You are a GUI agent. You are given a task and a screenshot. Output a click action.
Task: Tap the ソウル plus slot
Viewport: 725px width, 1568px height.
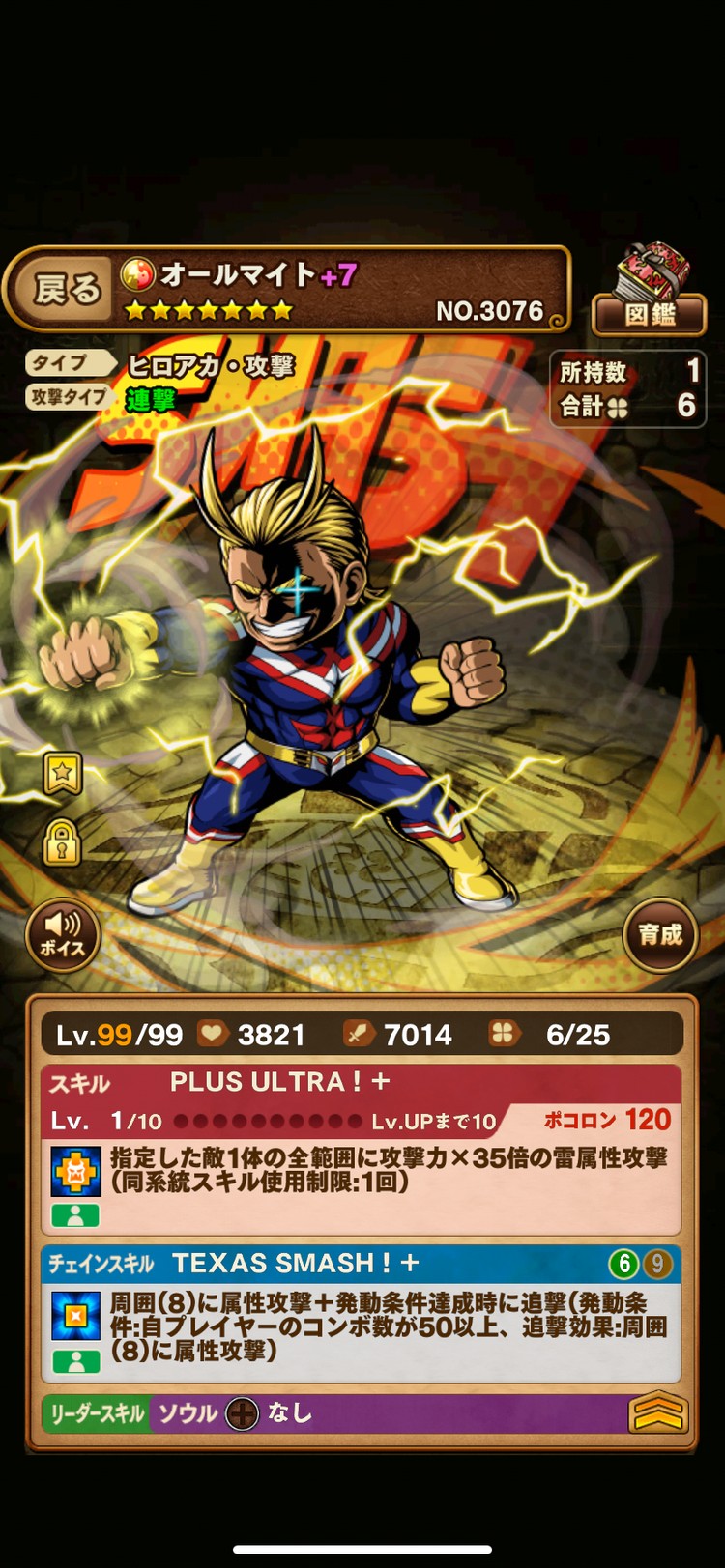pos(242,1413)
